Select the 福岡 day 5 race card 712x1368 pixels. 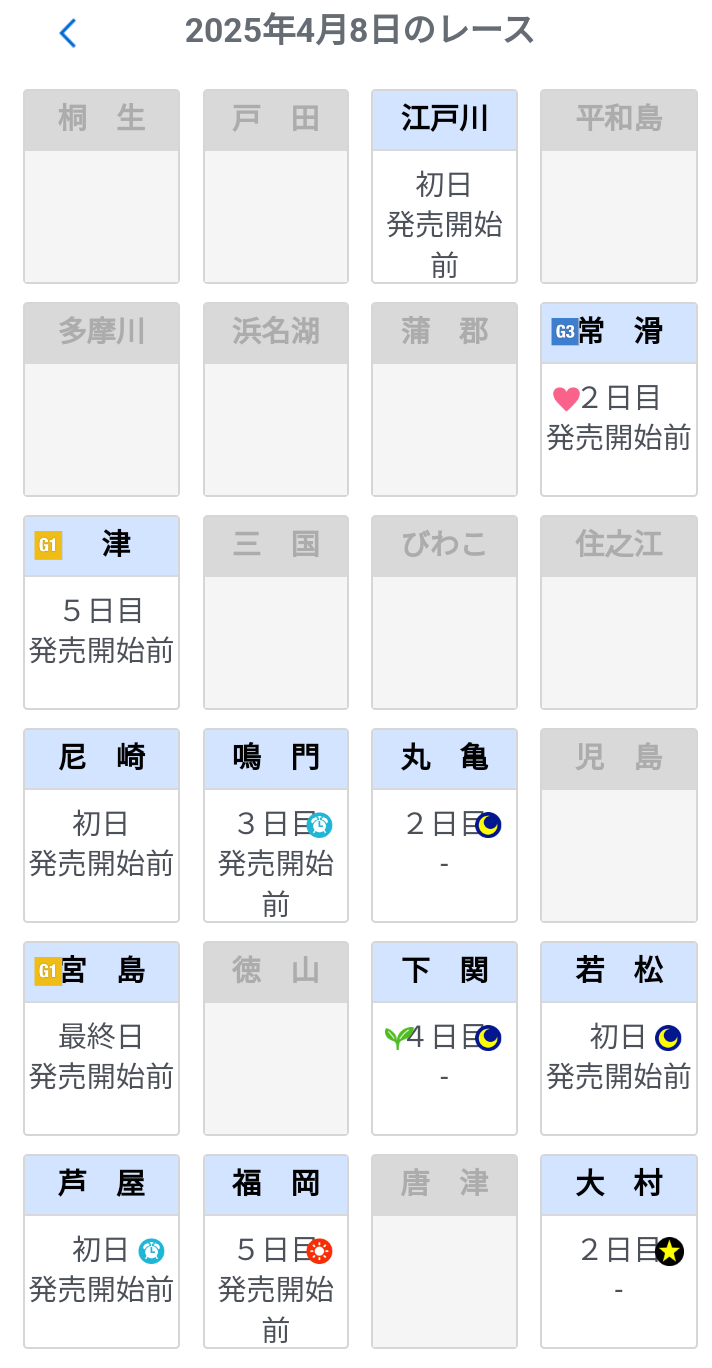pos(275,1251)
